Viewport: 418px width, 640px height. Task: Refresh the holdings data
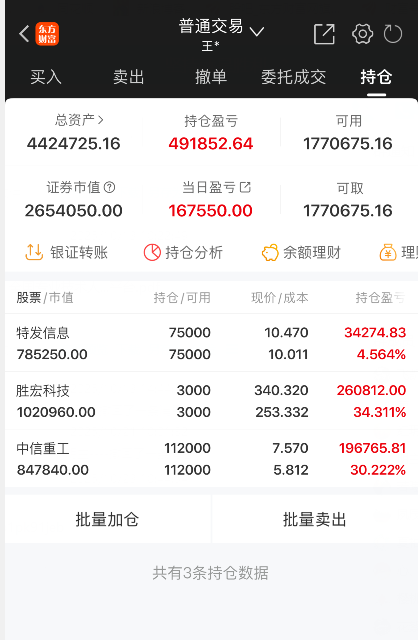click(393, 34)
